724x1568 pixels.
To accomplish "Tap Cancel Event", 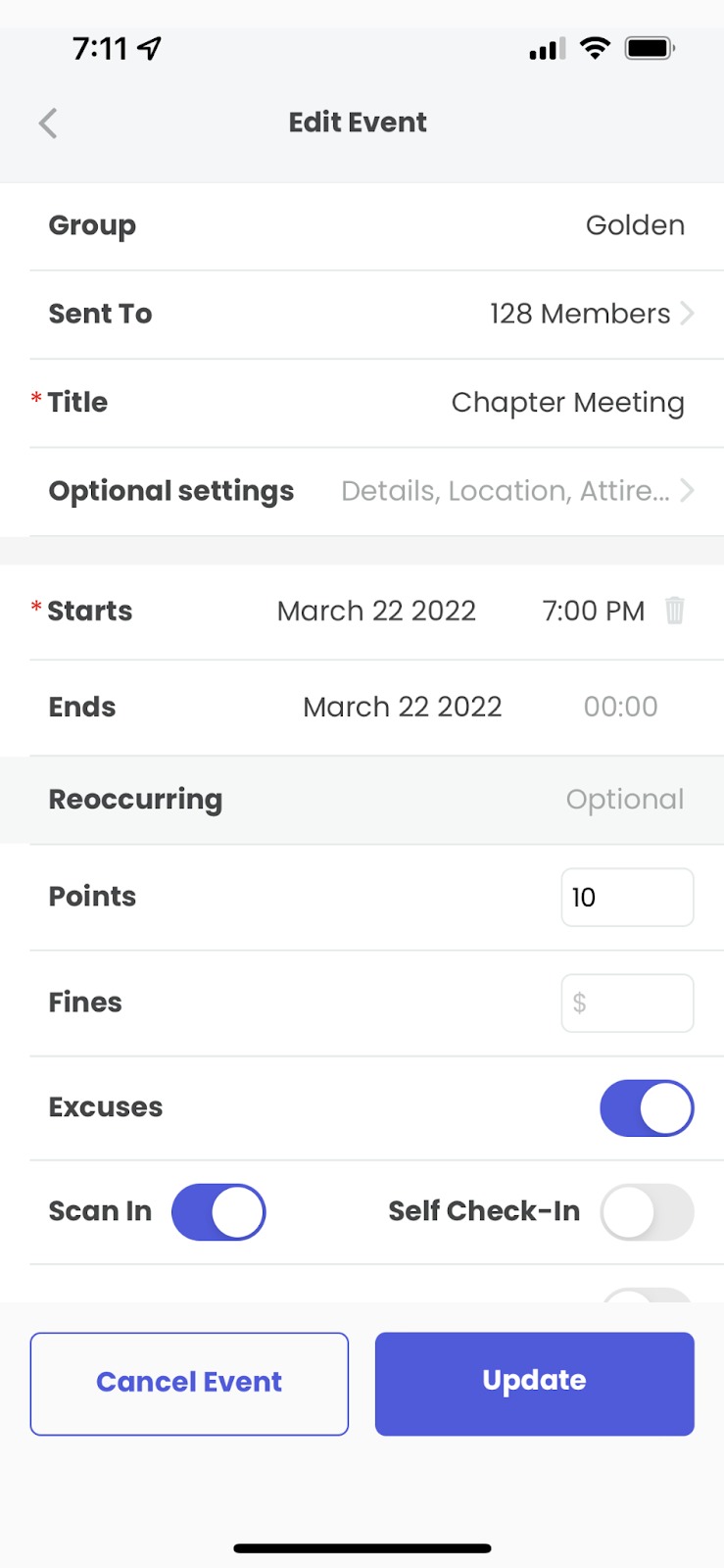I will click(189, 1383).
